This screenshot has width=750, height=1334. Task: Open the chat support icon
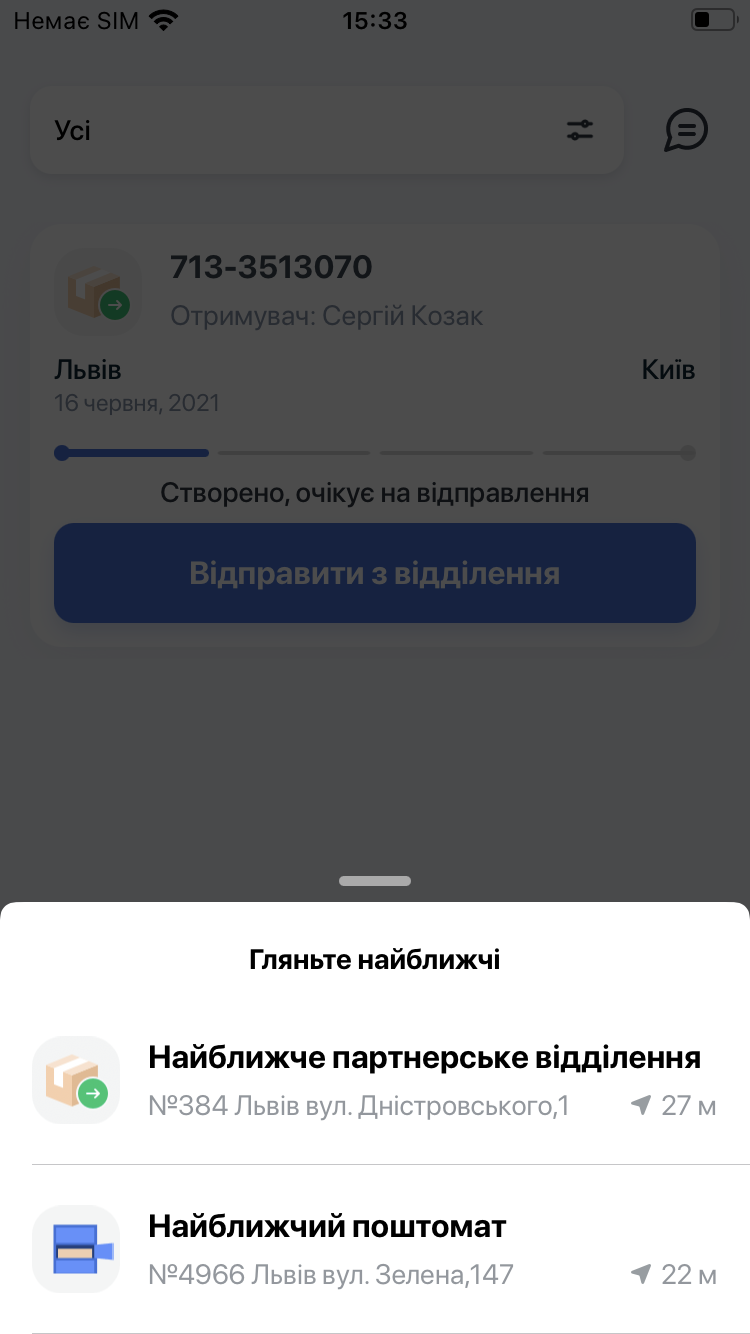(686, 129)
